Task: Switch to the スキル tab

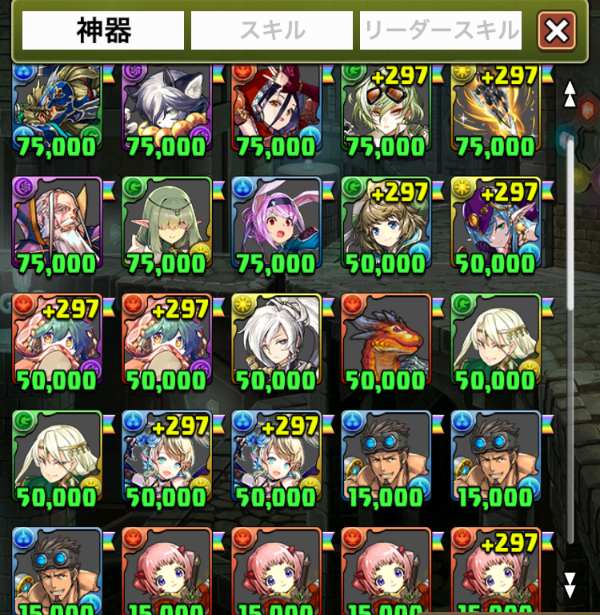Action: [x=272, y=31]
